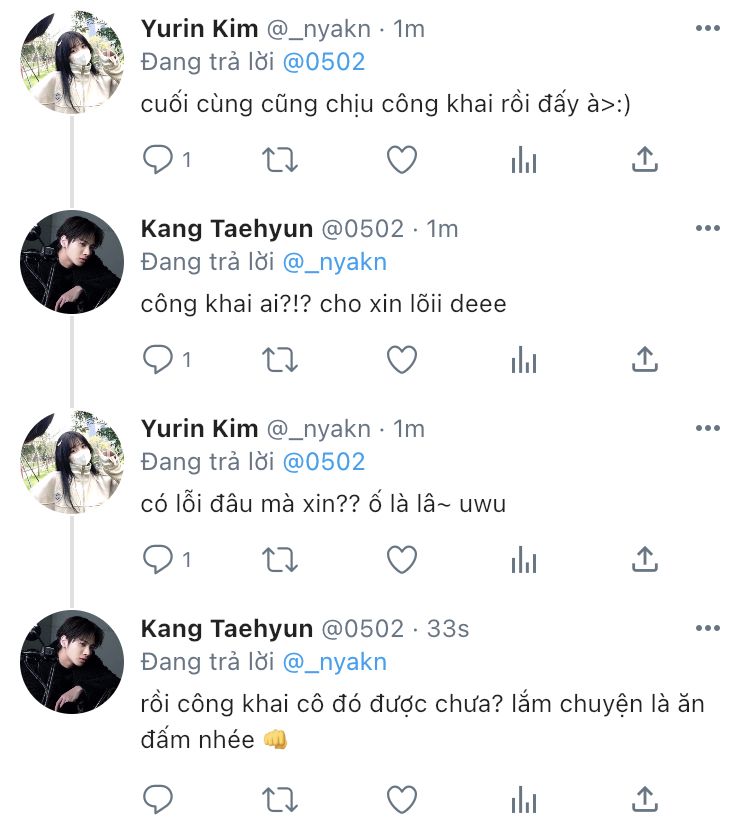Like Yurin Kim's tweet "cuối cùng cũng chịu công khai"

(401, 159)
